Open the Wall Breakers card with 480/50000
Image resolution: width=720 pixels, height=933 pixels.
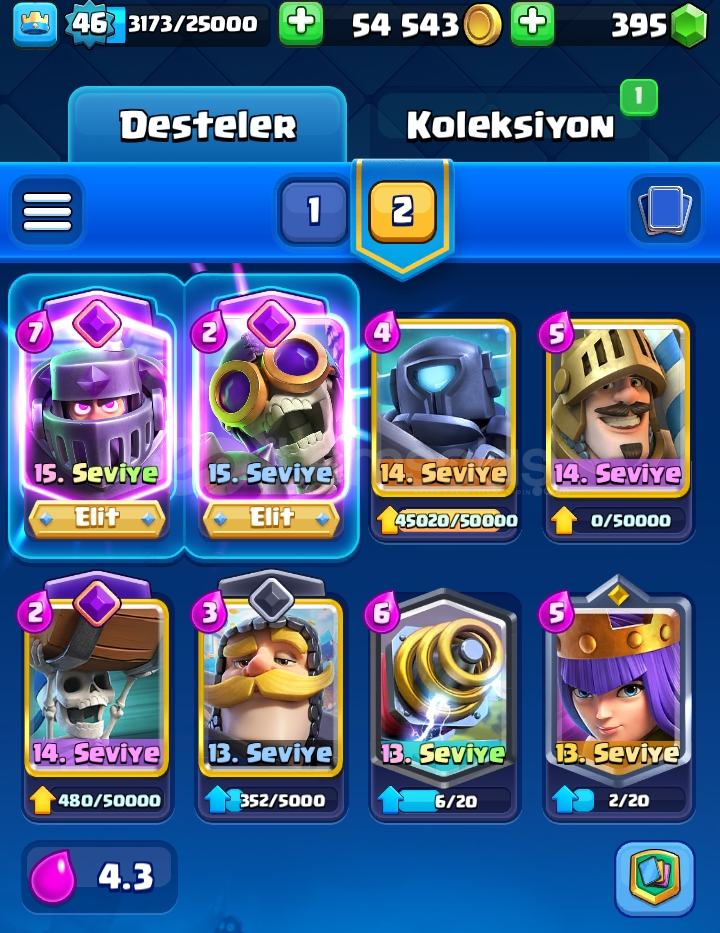click(96, 690)
